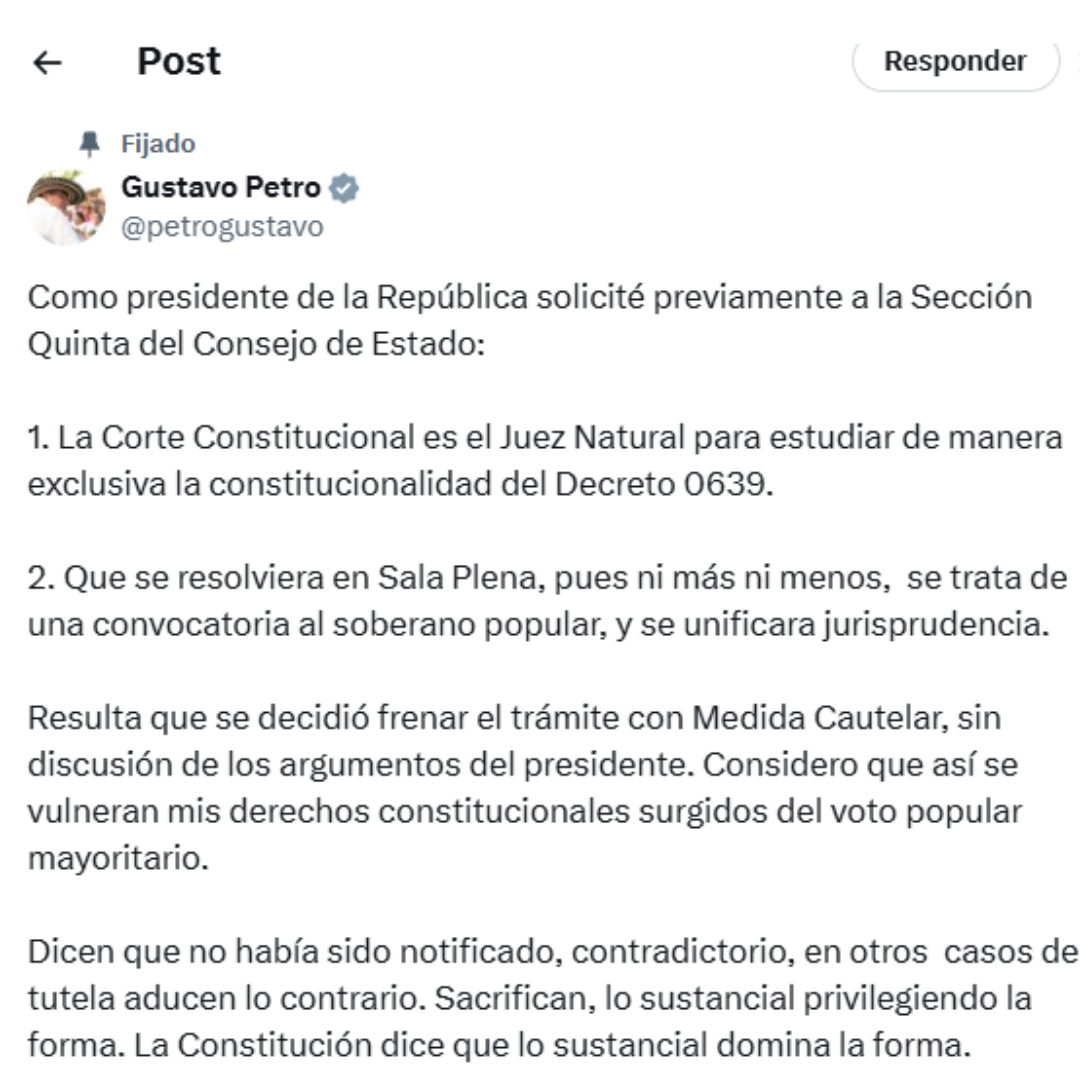Tap the Responder button
This screenshot has height=1080, width=1080.
tap(954, 62)
